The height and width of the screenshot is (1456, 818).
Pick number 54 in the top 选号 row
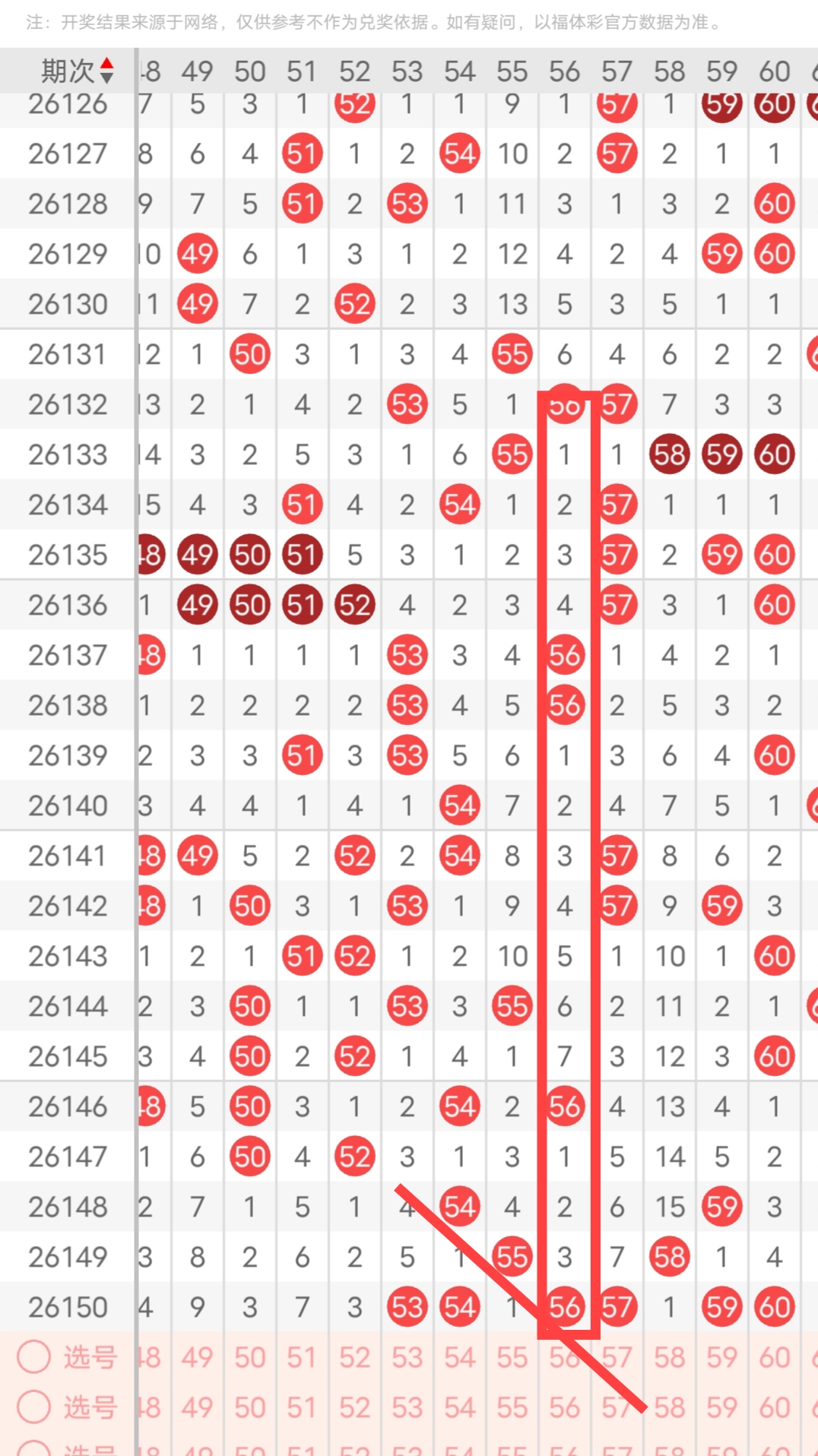460,1357
